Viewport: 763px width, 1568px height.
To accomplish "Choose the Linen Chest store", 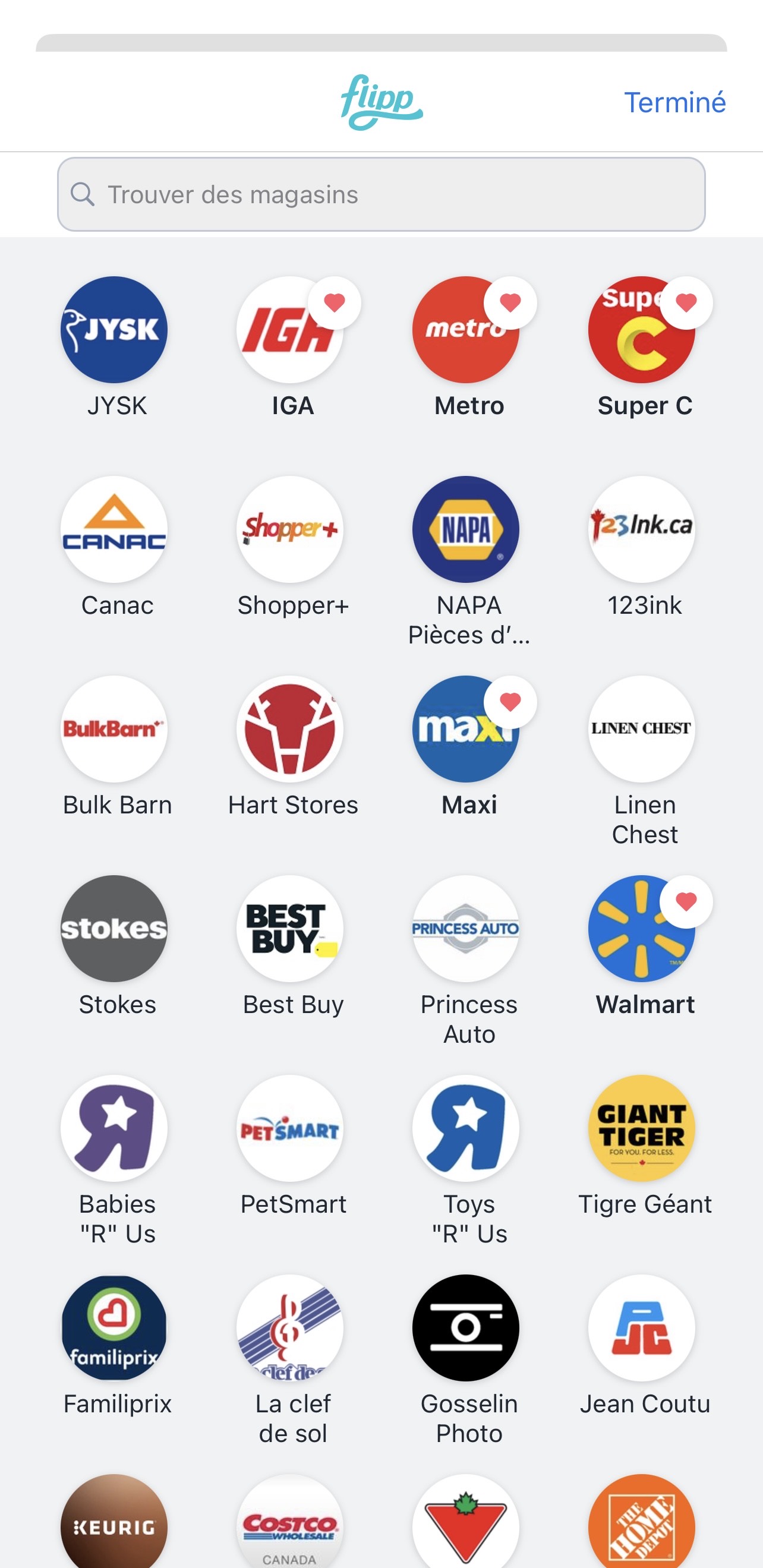I will [641, 729].
